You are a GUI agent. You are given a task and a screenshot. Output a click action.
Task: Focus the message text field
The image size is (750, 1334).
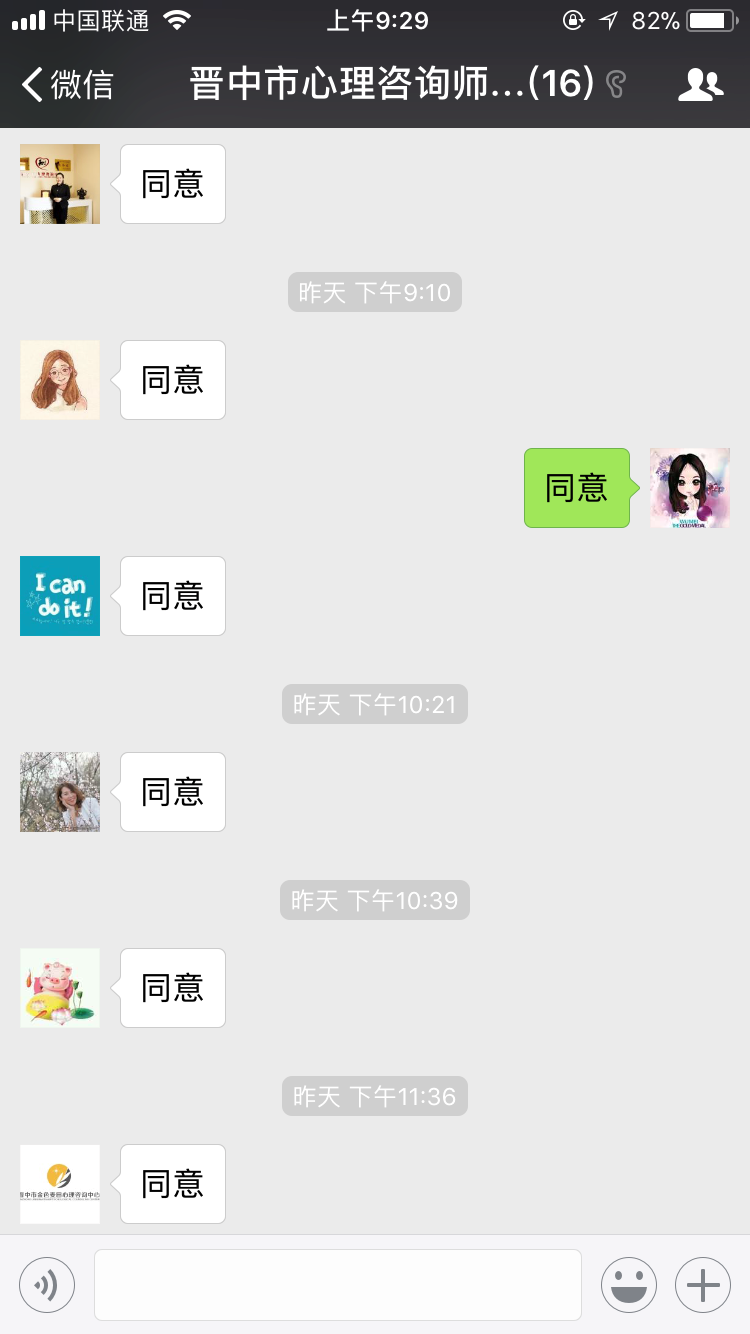point(338,1285)
